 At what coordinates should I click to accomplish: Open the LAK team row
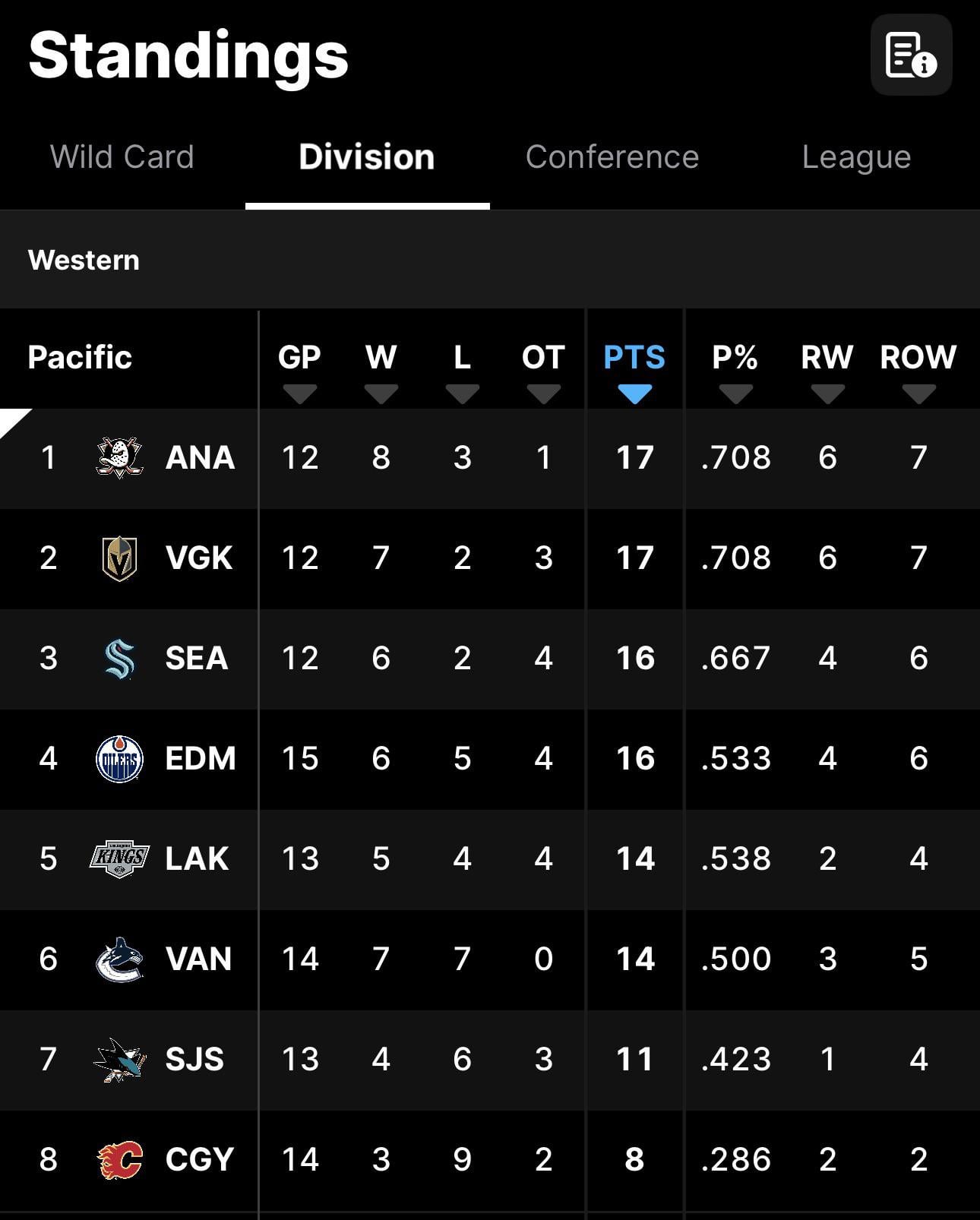pyautogui.click(x=197, y=859)
